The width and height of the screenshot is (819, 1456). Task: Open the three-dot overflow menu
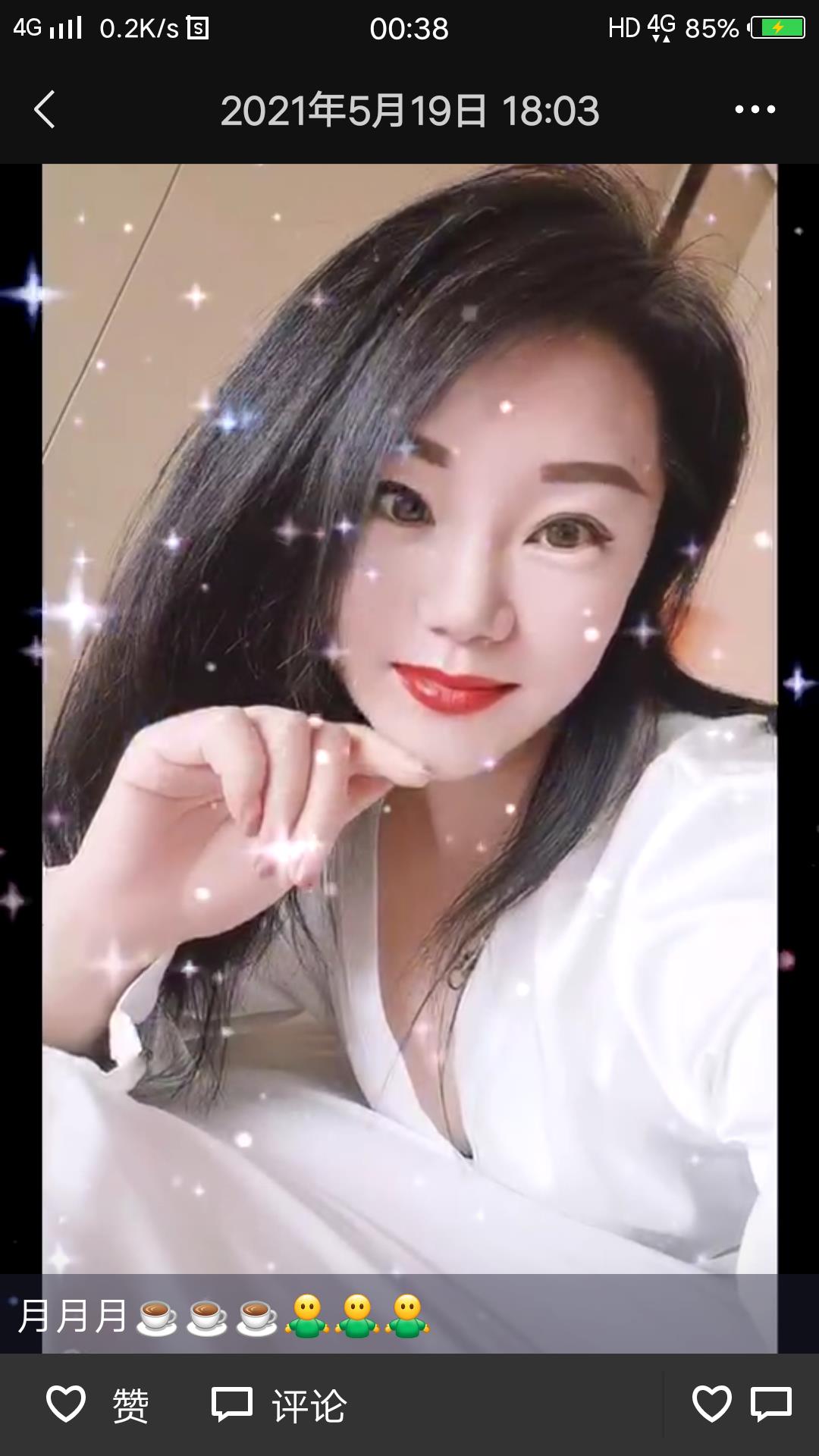point(755,110)
